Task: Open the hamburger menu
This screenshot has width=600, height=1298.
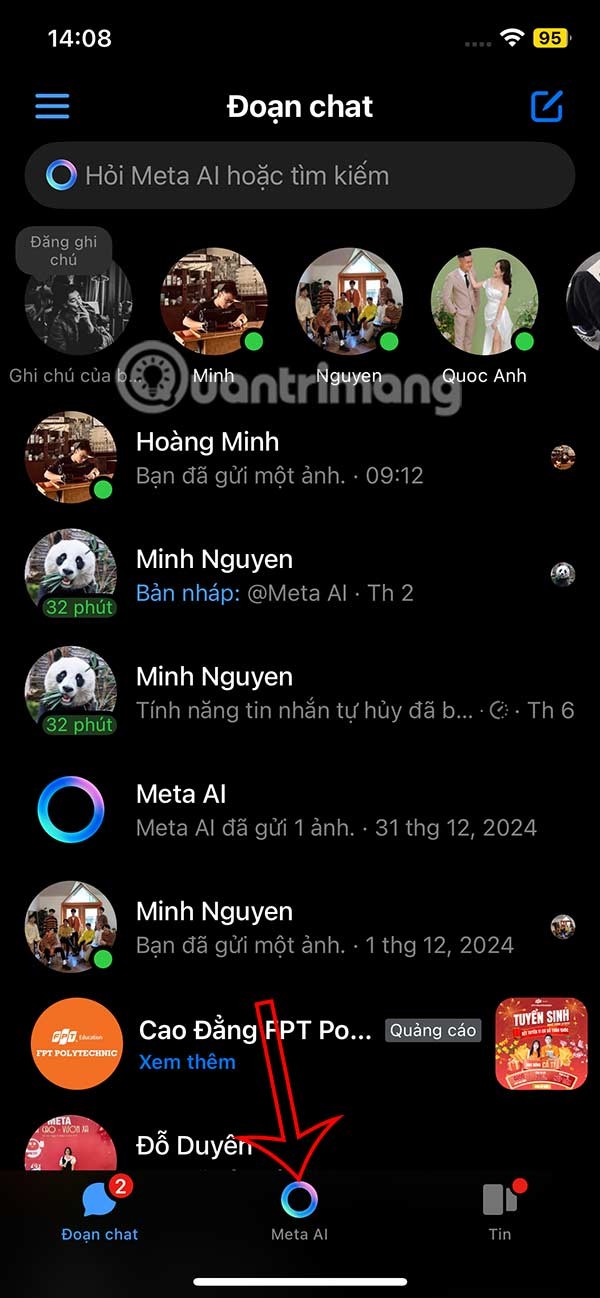Action: click(52, 106)
